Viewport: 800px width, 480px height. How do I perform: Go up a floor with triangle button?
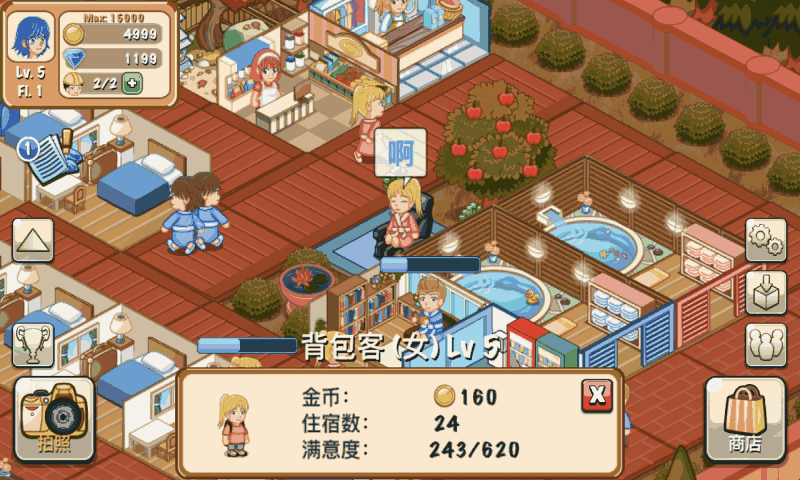click(x=32, y=240)
